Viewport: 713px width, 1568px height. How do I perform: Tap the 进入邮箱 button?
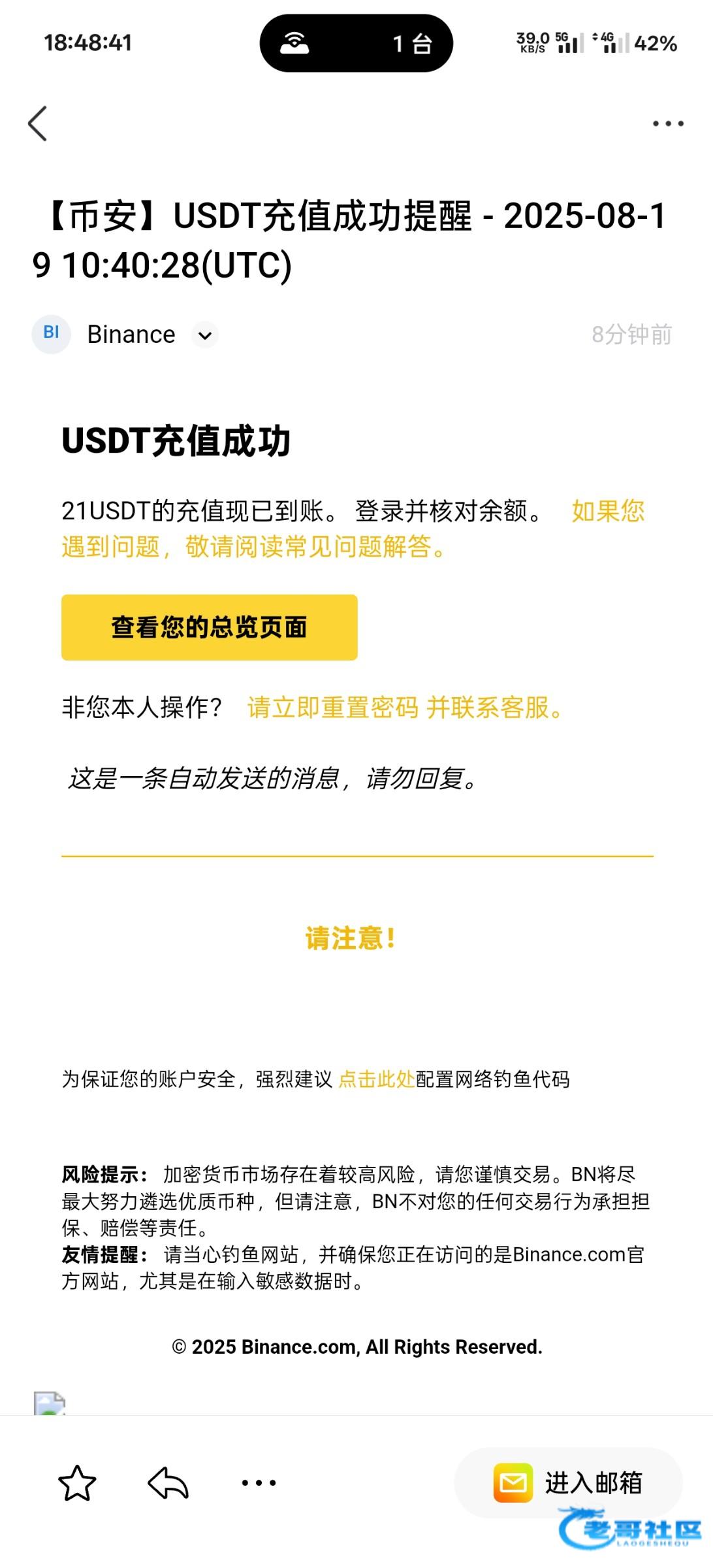[568, 1482]
